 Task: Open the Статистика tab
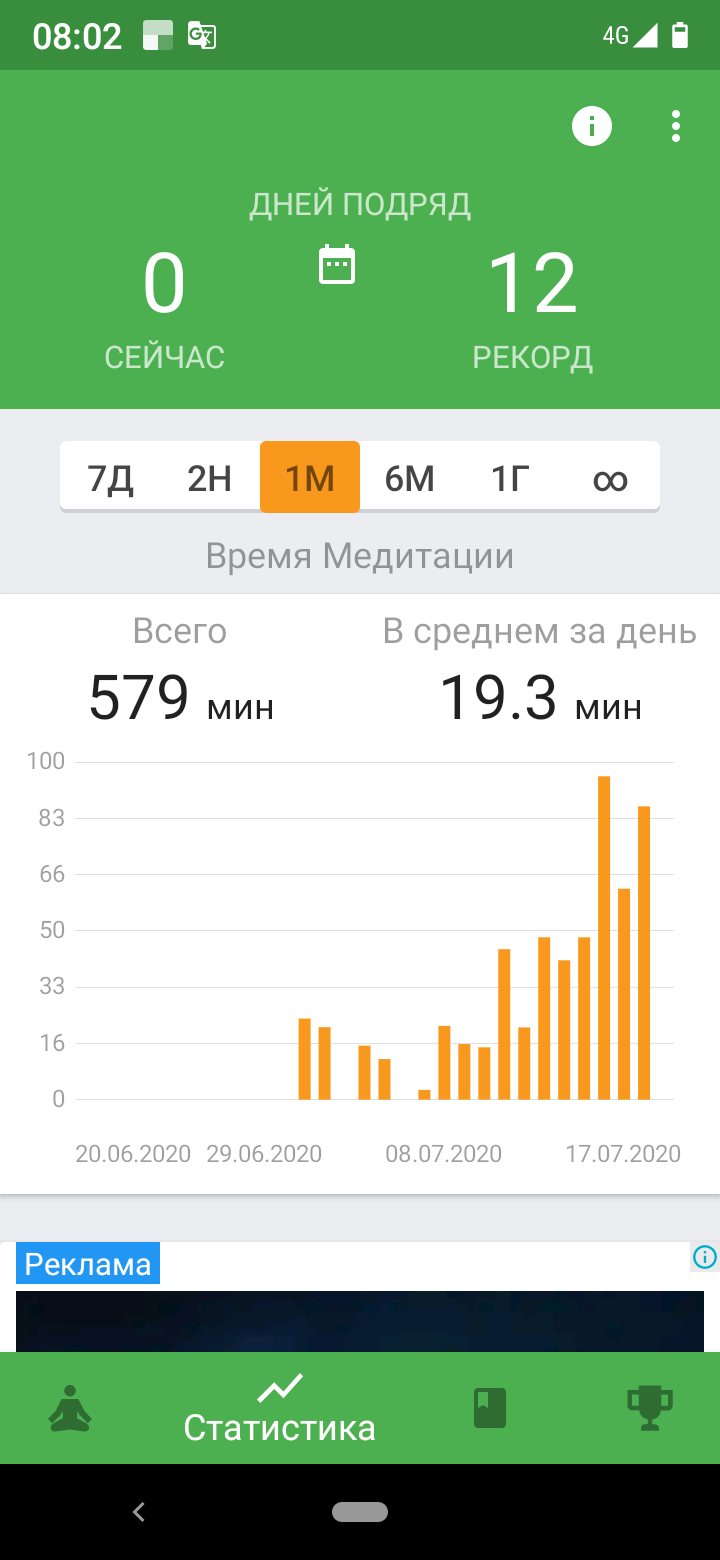click(x=279, y=1408)
